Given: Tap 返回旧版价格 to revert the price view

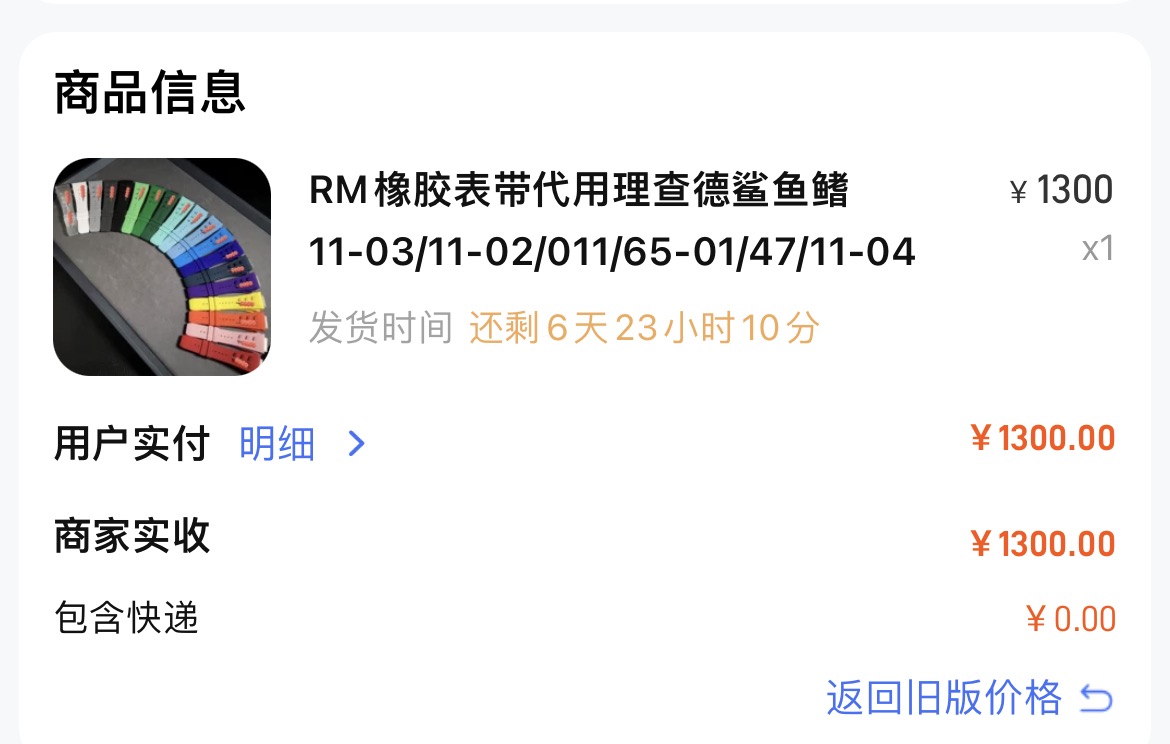Looking at the screenshot, I should 966,697.
